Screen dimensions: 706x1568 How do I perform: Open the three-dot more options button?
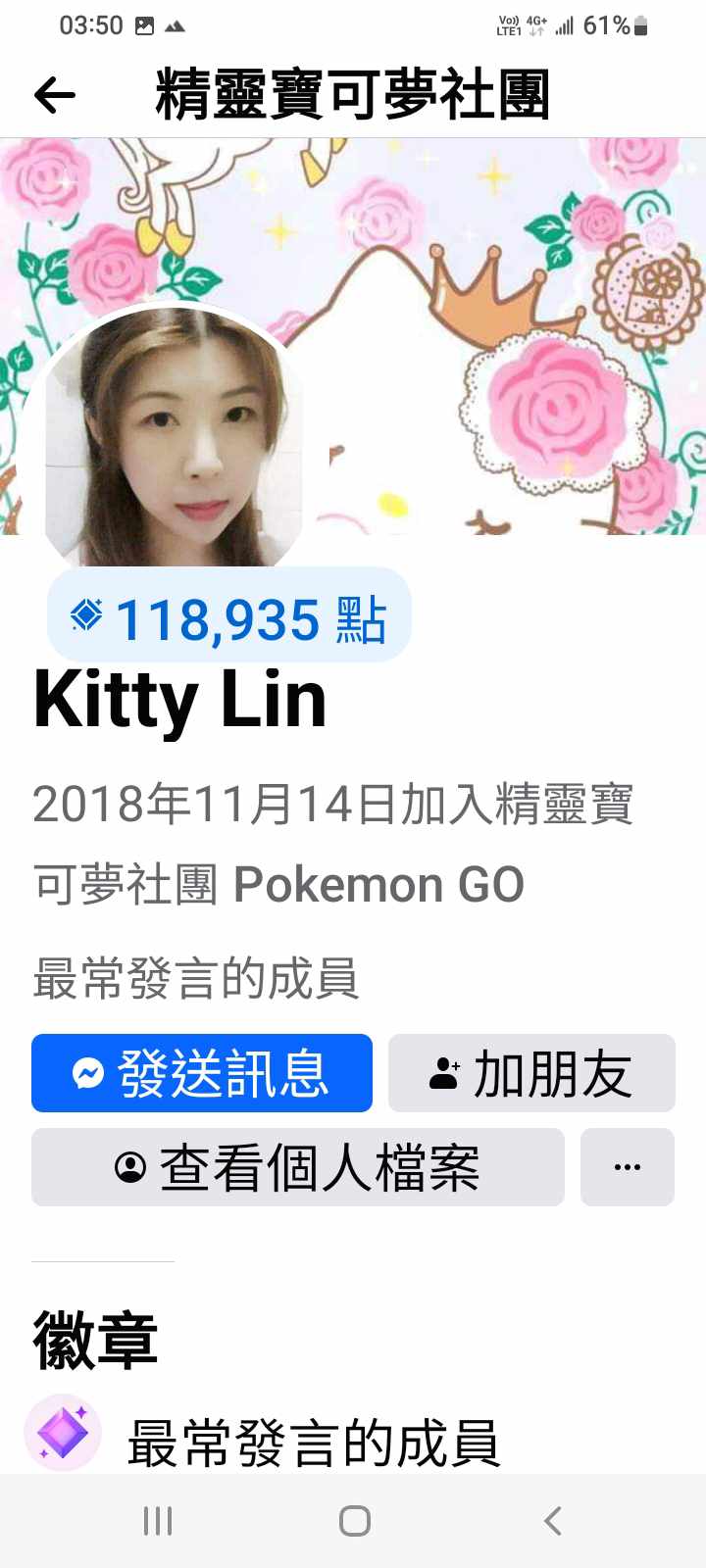pyautogui.click(x=627, y=1167)
